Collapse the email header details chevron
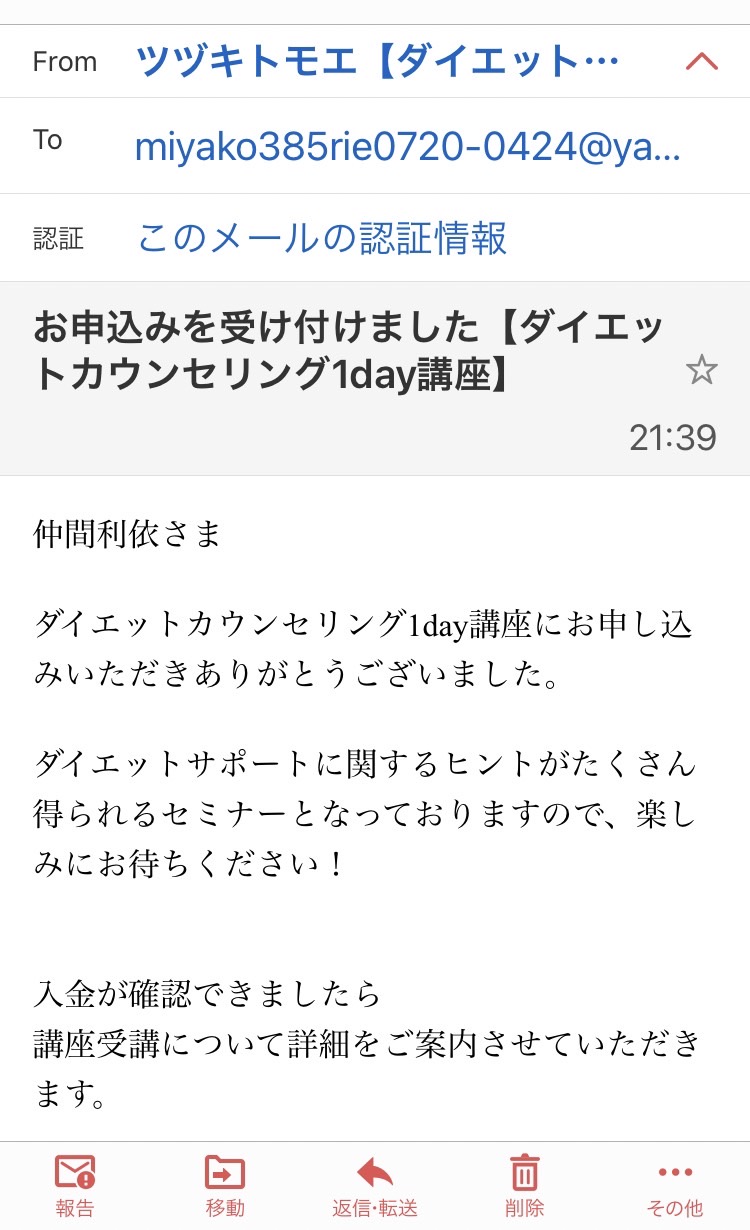Viewport: 750px width, 1230px height. (x=702, y=61)
